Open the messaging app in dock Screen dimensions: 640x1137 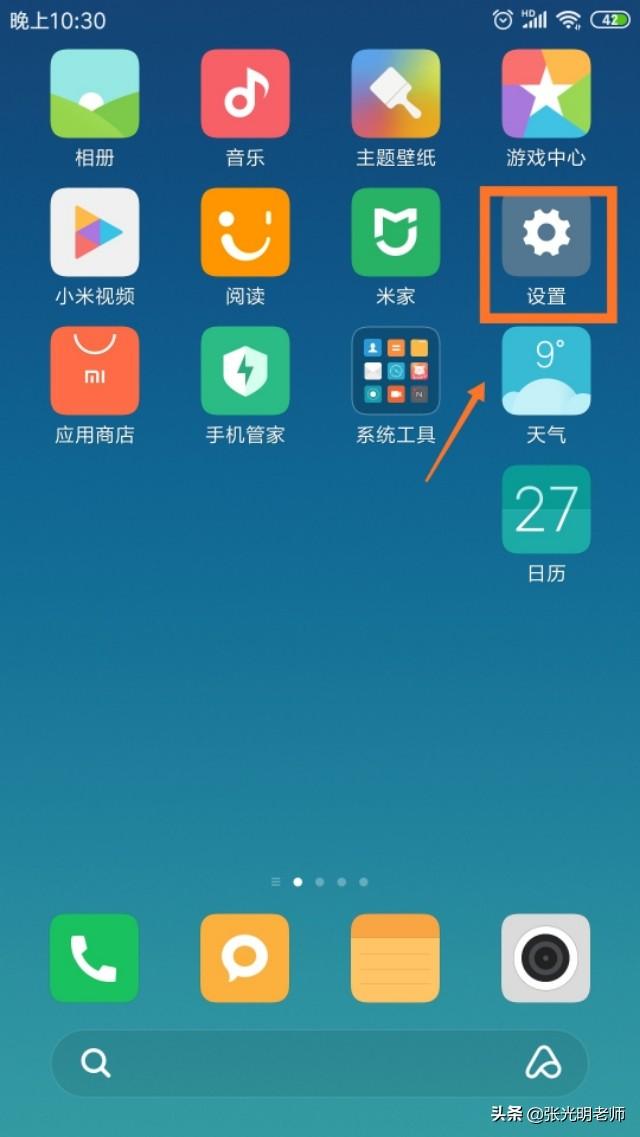pyautogui.click(x=245, y=958)
